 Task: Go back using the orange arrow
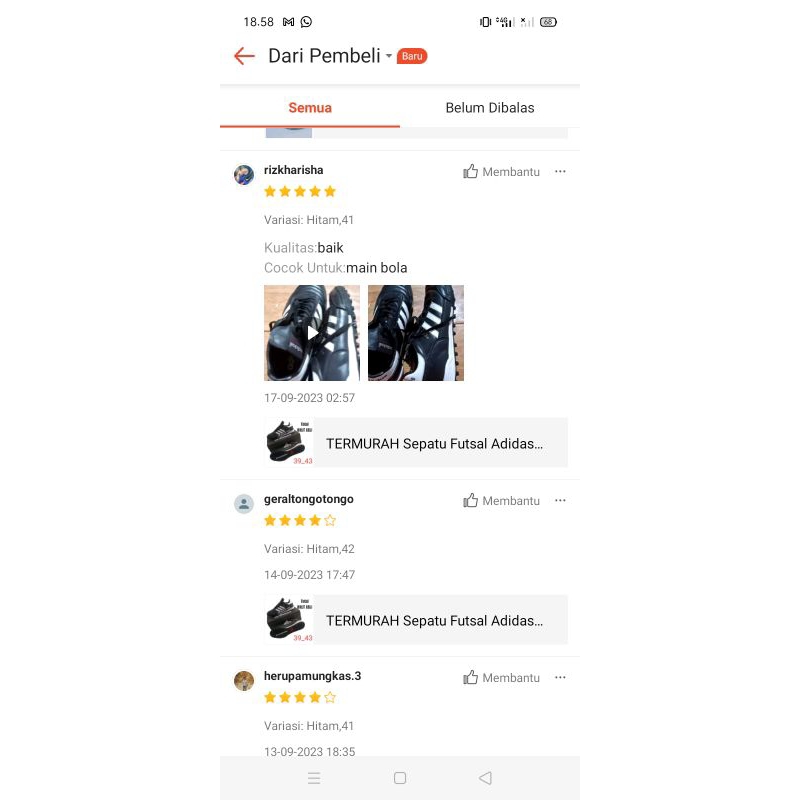[x=244, y=56]
